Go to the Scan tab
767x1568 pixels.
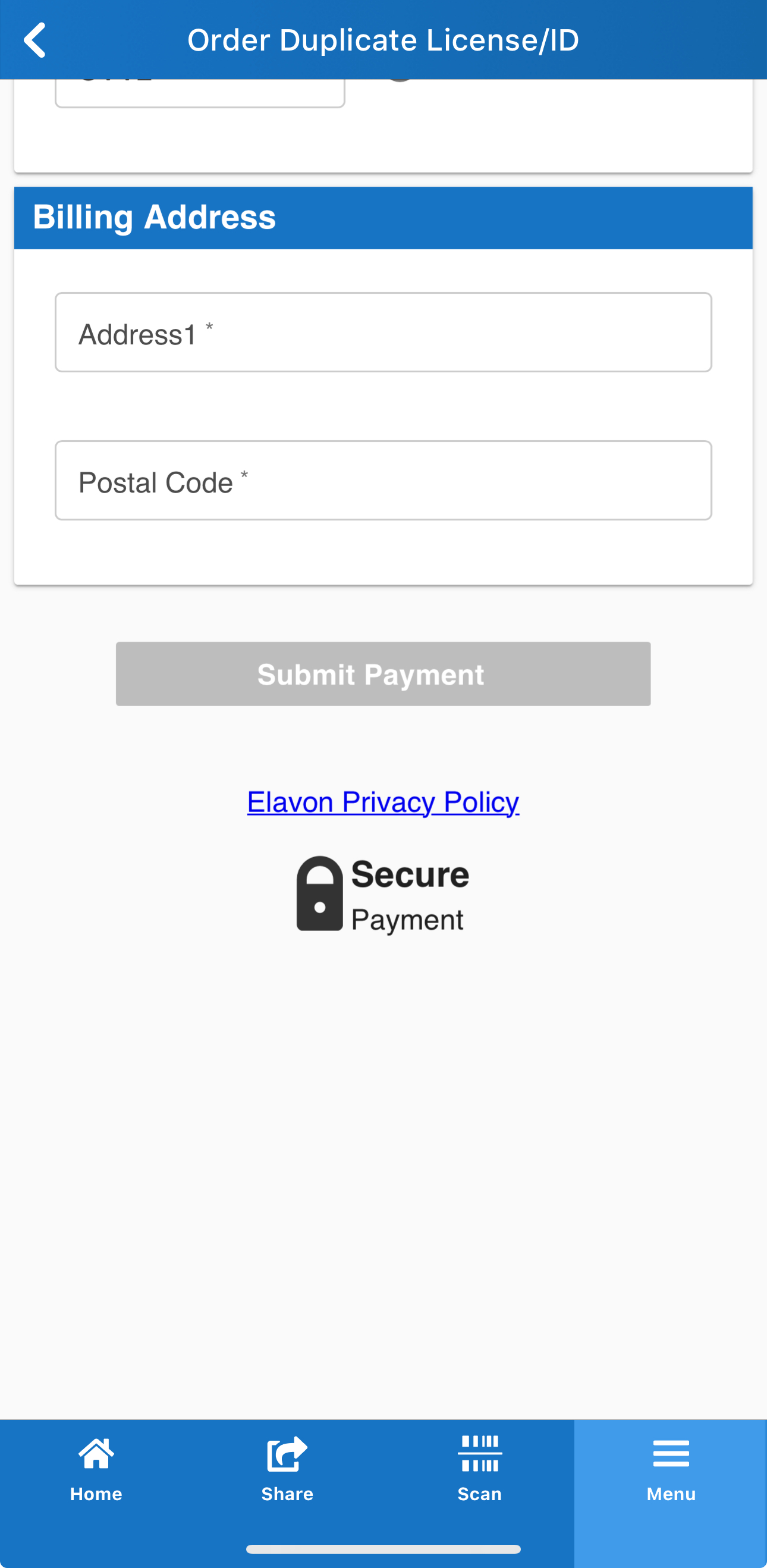pyautogui.click(x=479, y=1467)
